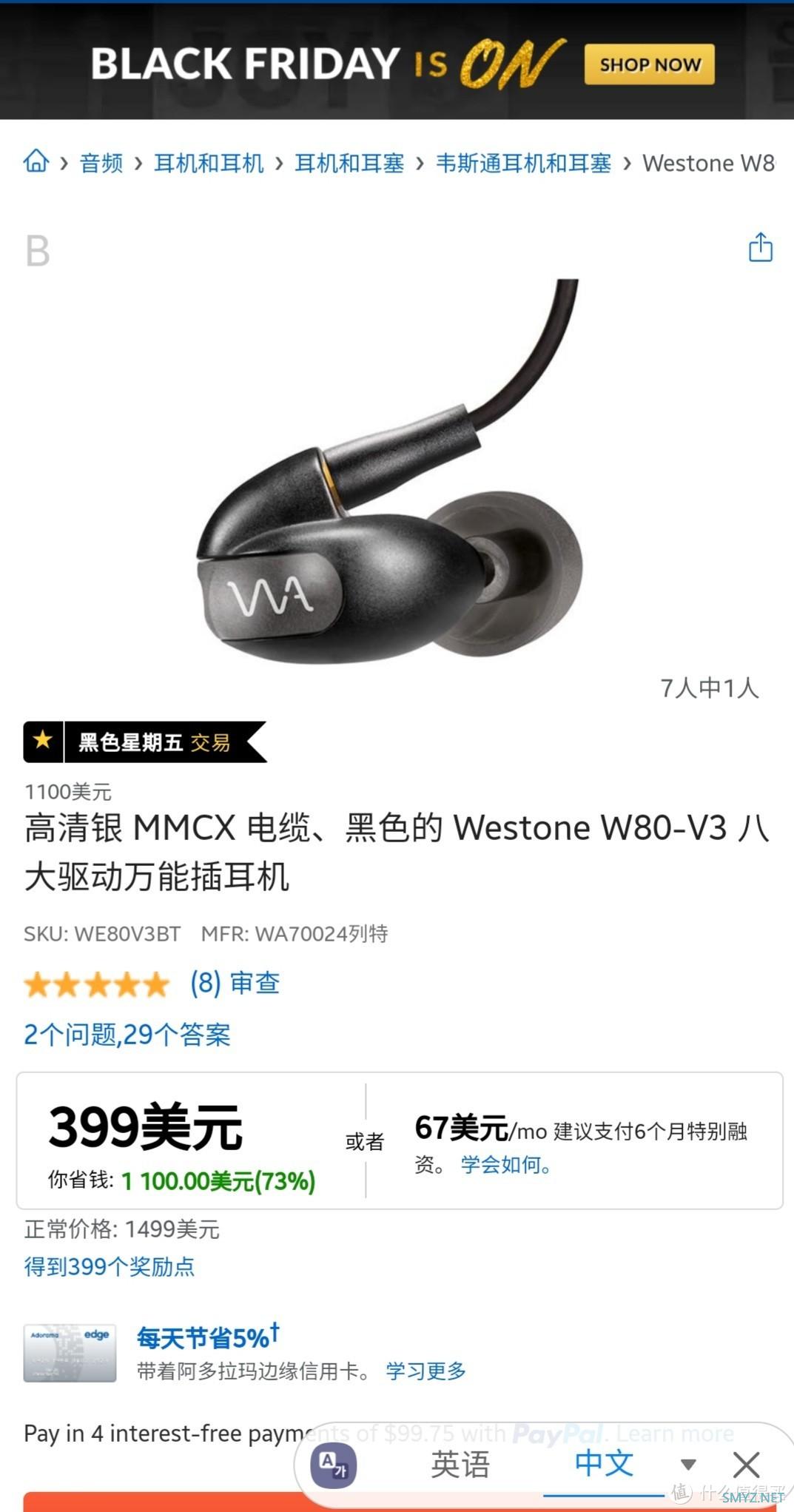The image size is (794, 1512).
Task: Open the 耳机和耳塞 breadcrumb link
Action: point(349,163)
